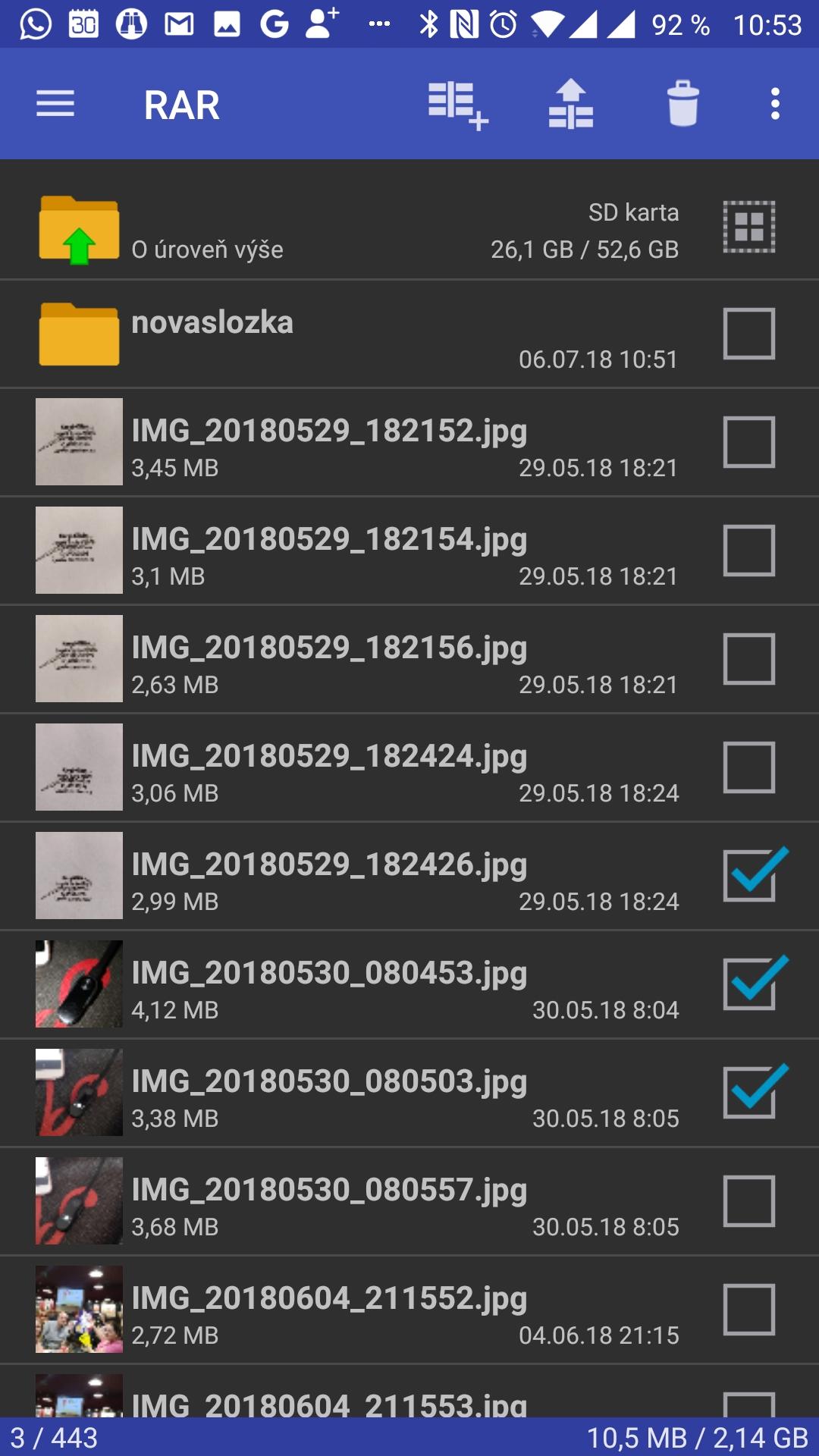The width and height of the screenshot is (819, 1456).
Task: Open IMG_20180529_182154.jpg
Action: pyautogui.click(x=356, y=551)
